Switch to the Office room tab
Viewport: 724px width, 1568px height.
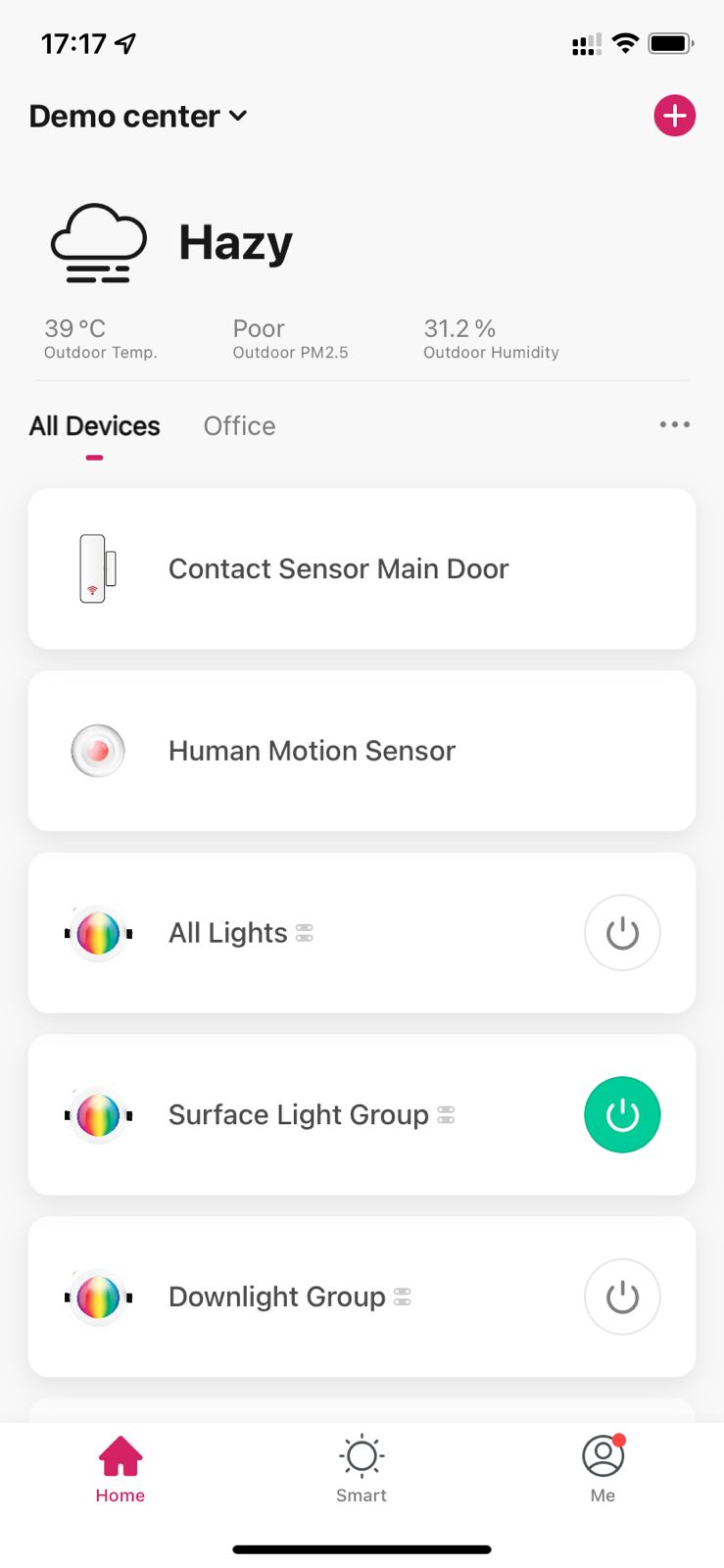click(239, 426)
